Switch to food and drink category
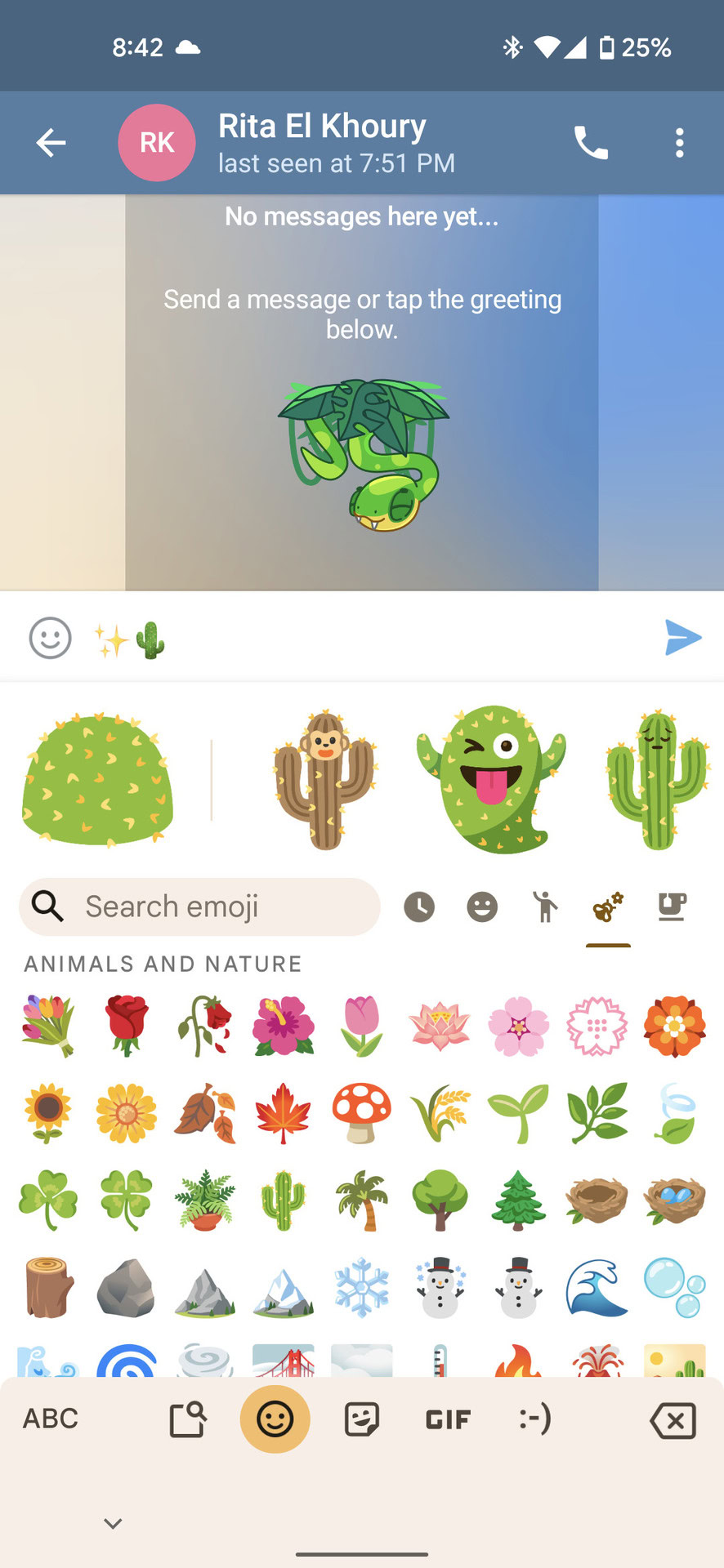This screenshot has height=1568, width=724. (672, 906)
